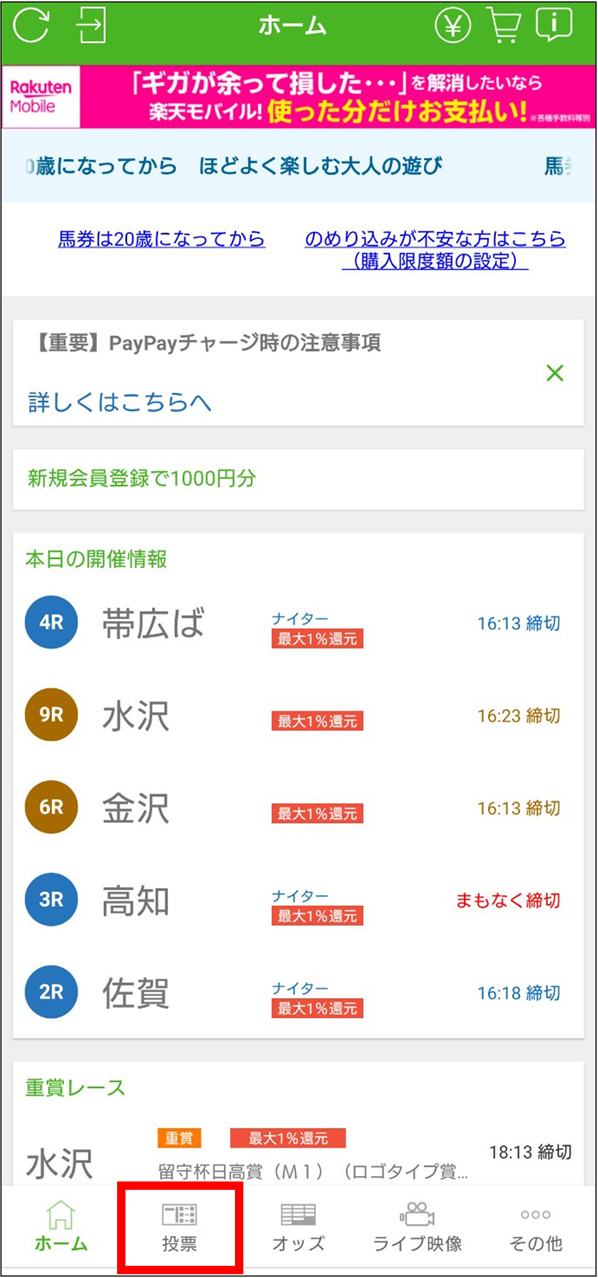Select the 帯広ば 4R race

[x=298, y=625]
